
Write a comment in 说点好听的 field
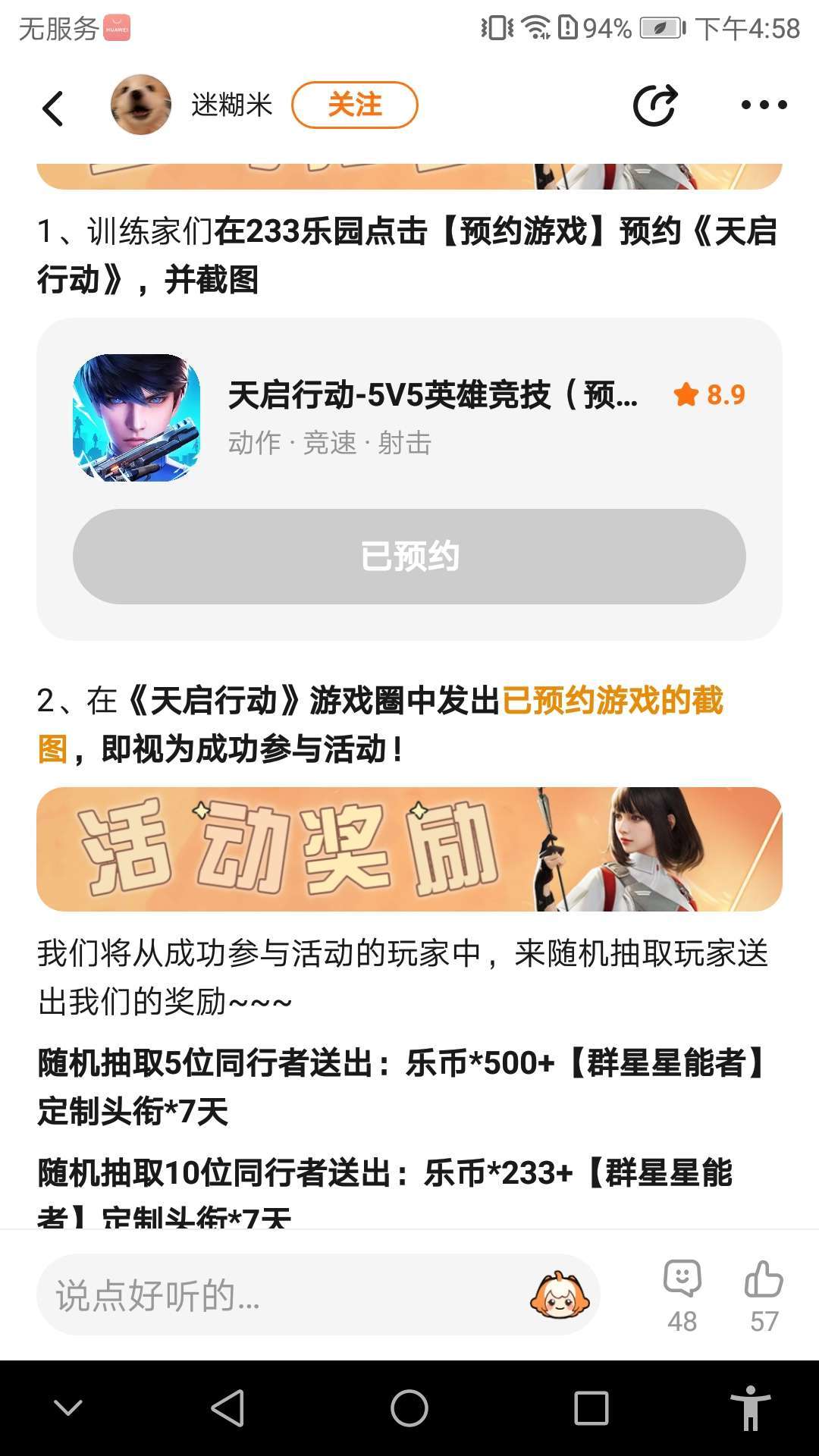click(288, 1294)
